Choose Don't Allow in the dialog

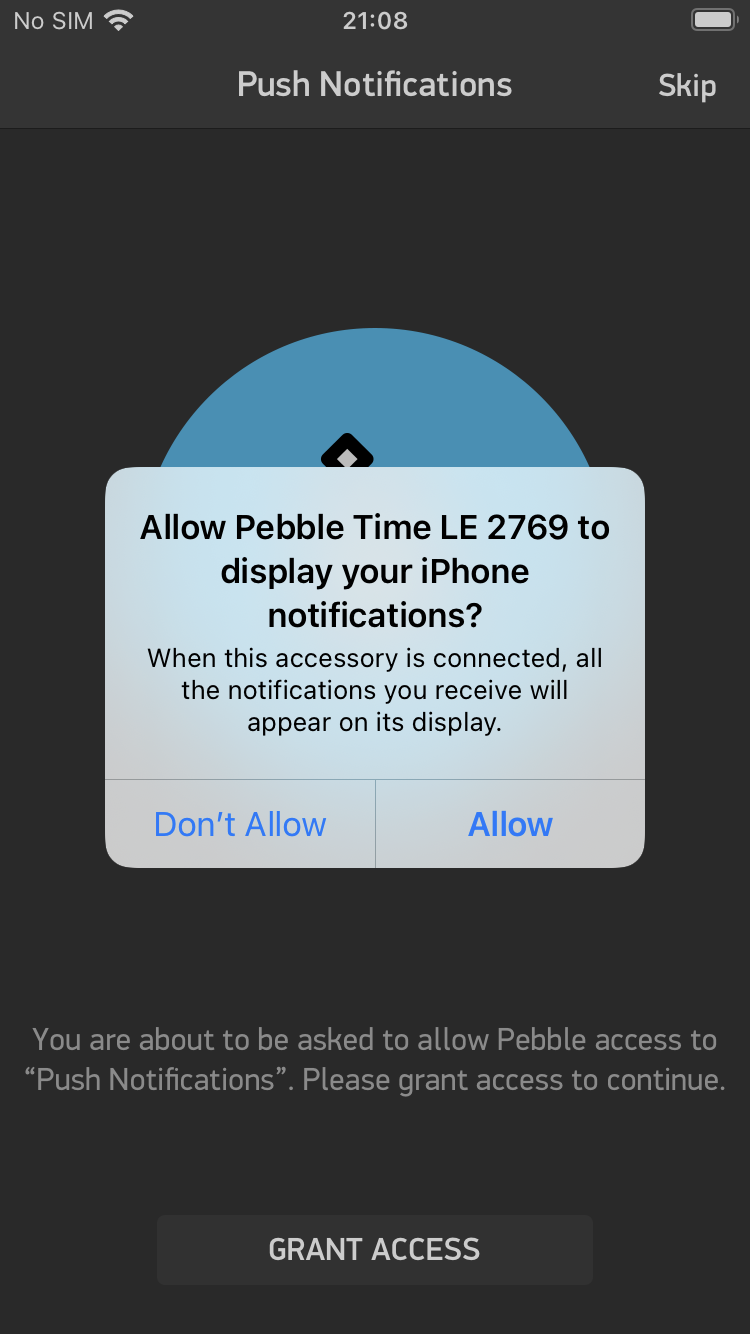[240, 824]
